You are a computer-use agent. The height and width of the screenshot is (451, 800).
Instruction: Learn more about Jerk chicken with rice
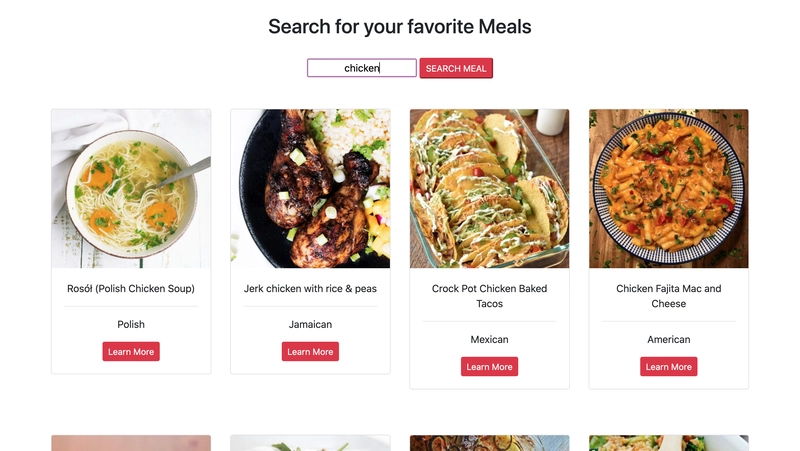point(310,352)
